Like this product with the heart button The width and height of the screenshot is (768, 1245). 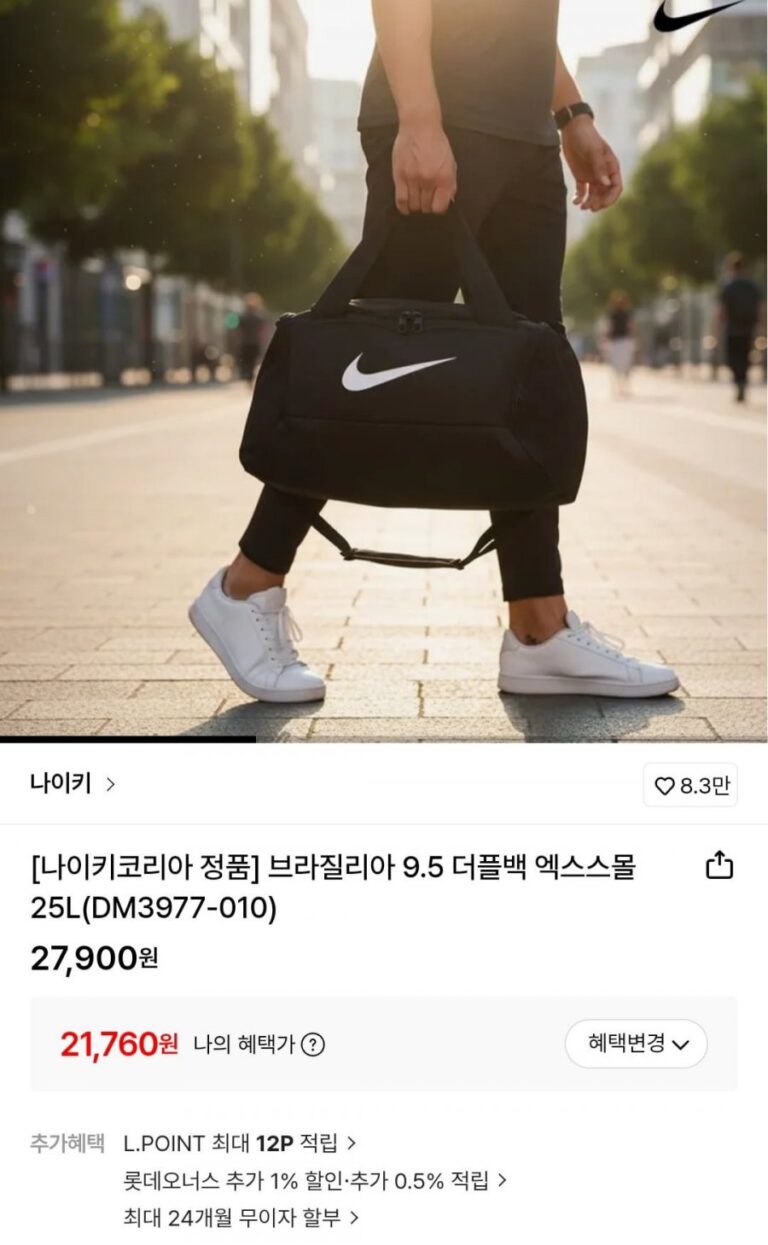[690, 786]
